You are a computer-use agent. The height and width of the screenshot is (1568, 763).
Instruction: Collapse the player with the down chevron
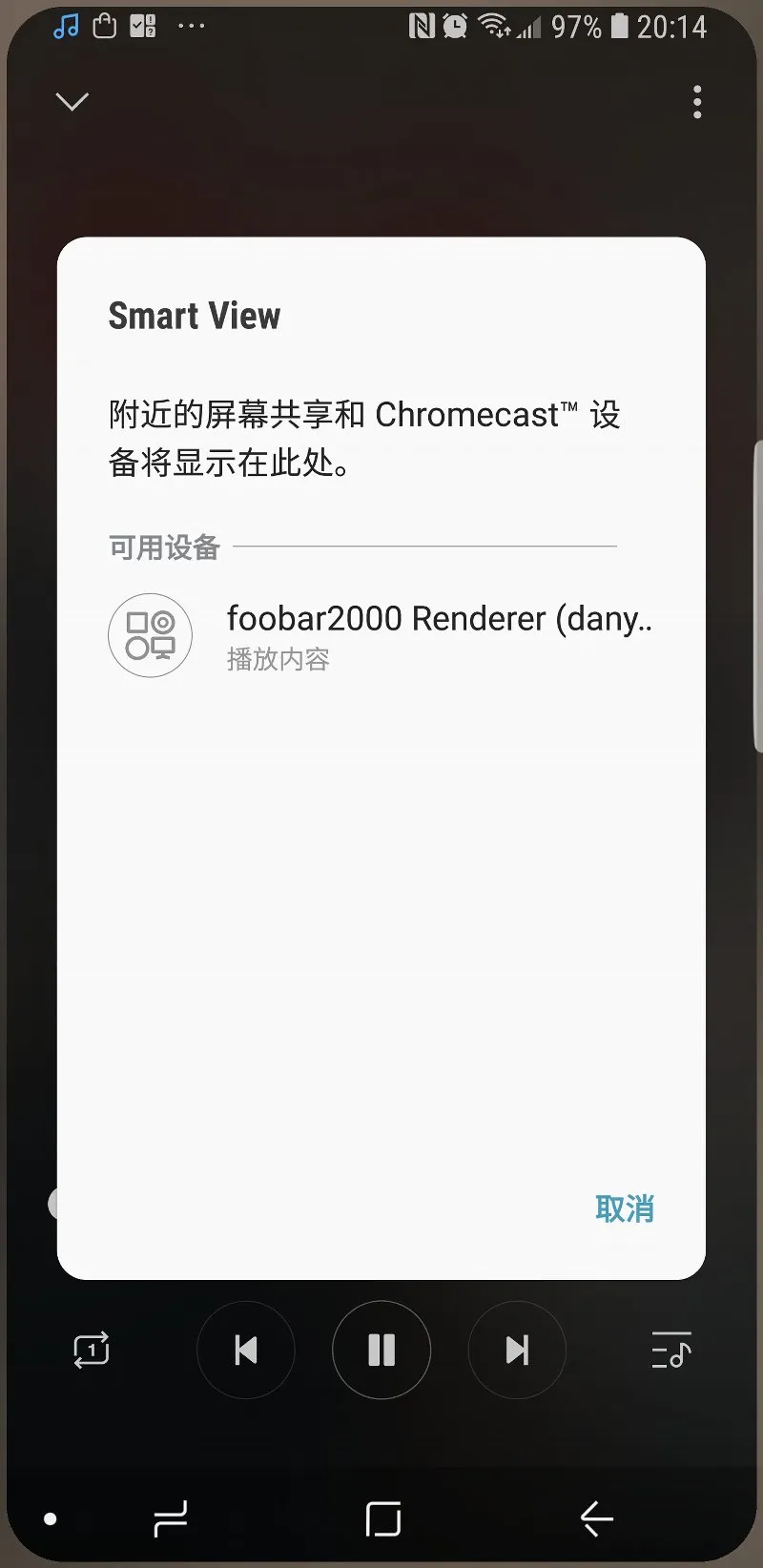pos(72,101)
